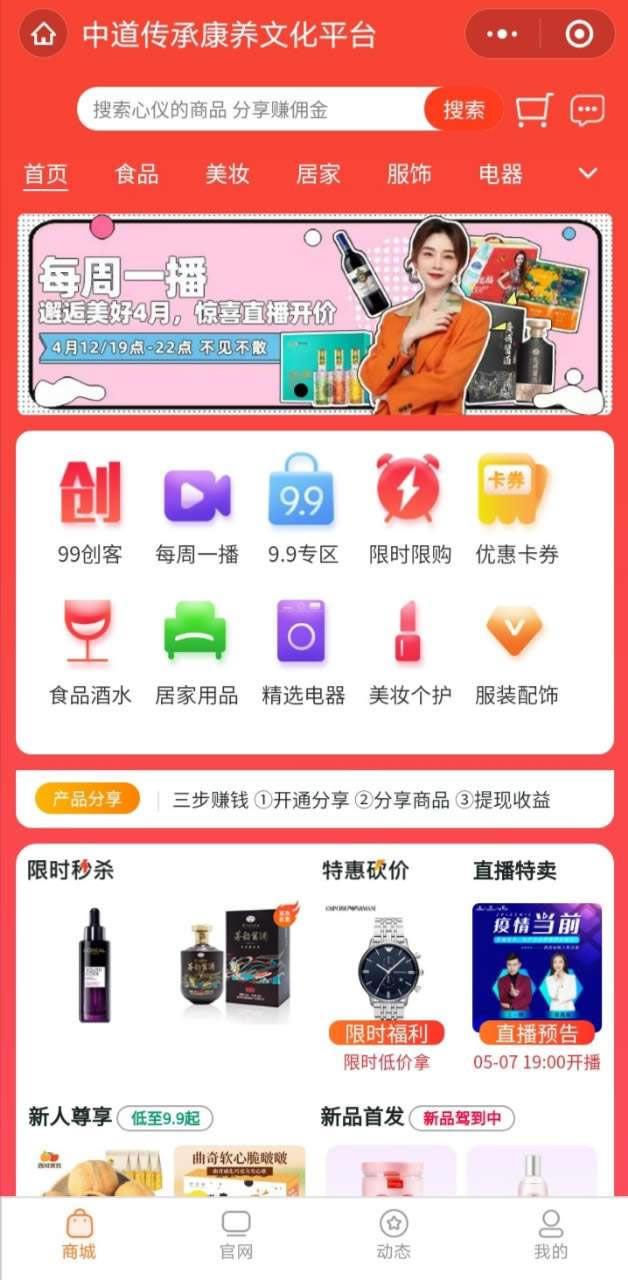628x1280 pixels.
Task: Tap the 产品分享 button
Action: pos(87,799)
